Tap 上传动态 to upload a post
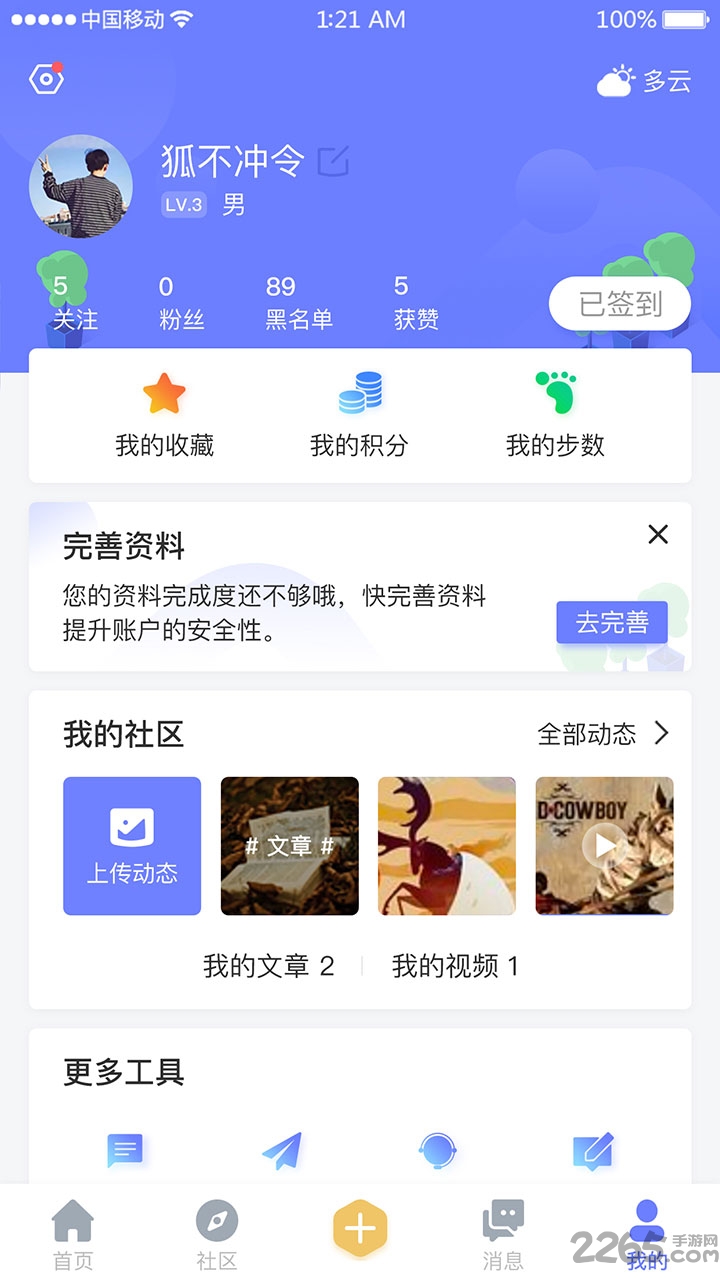The height and width of the screenshot is (1280, 720). [x=132, y=846]
